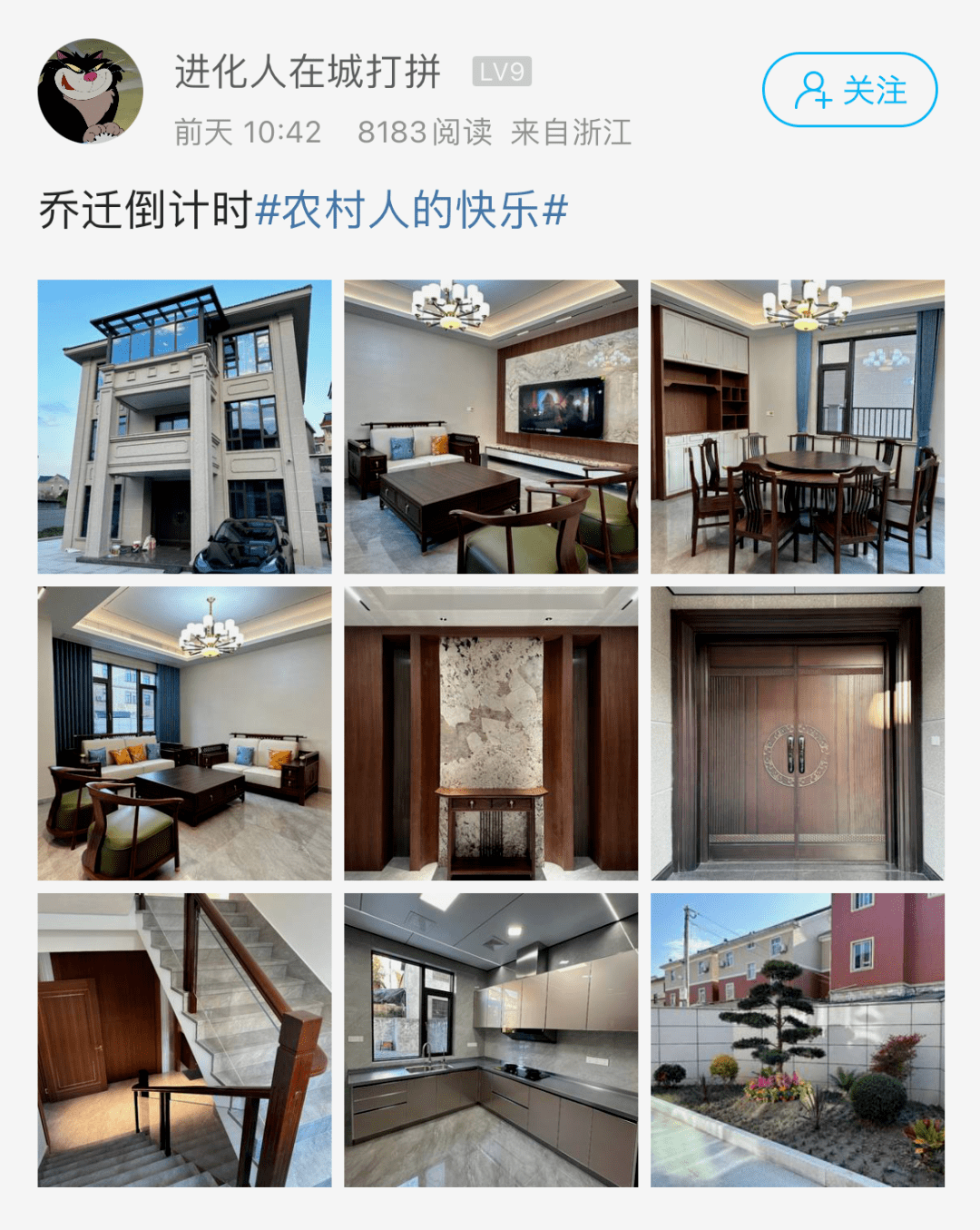Screen dimensions: 980x1230
Task: Open the username 进化人在城打拼
Action: [307, 73]
